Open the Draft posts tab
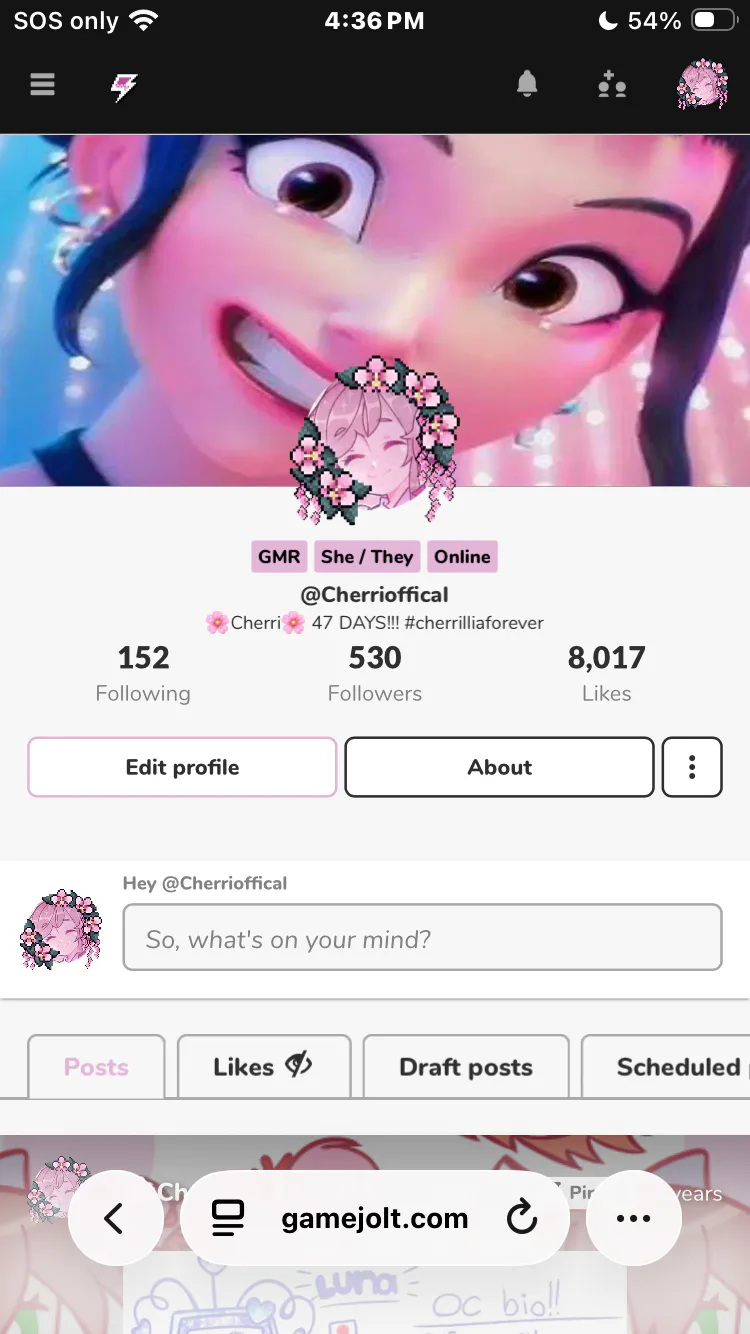This screenshot has width=750, height=1334. pos(465,1067)
